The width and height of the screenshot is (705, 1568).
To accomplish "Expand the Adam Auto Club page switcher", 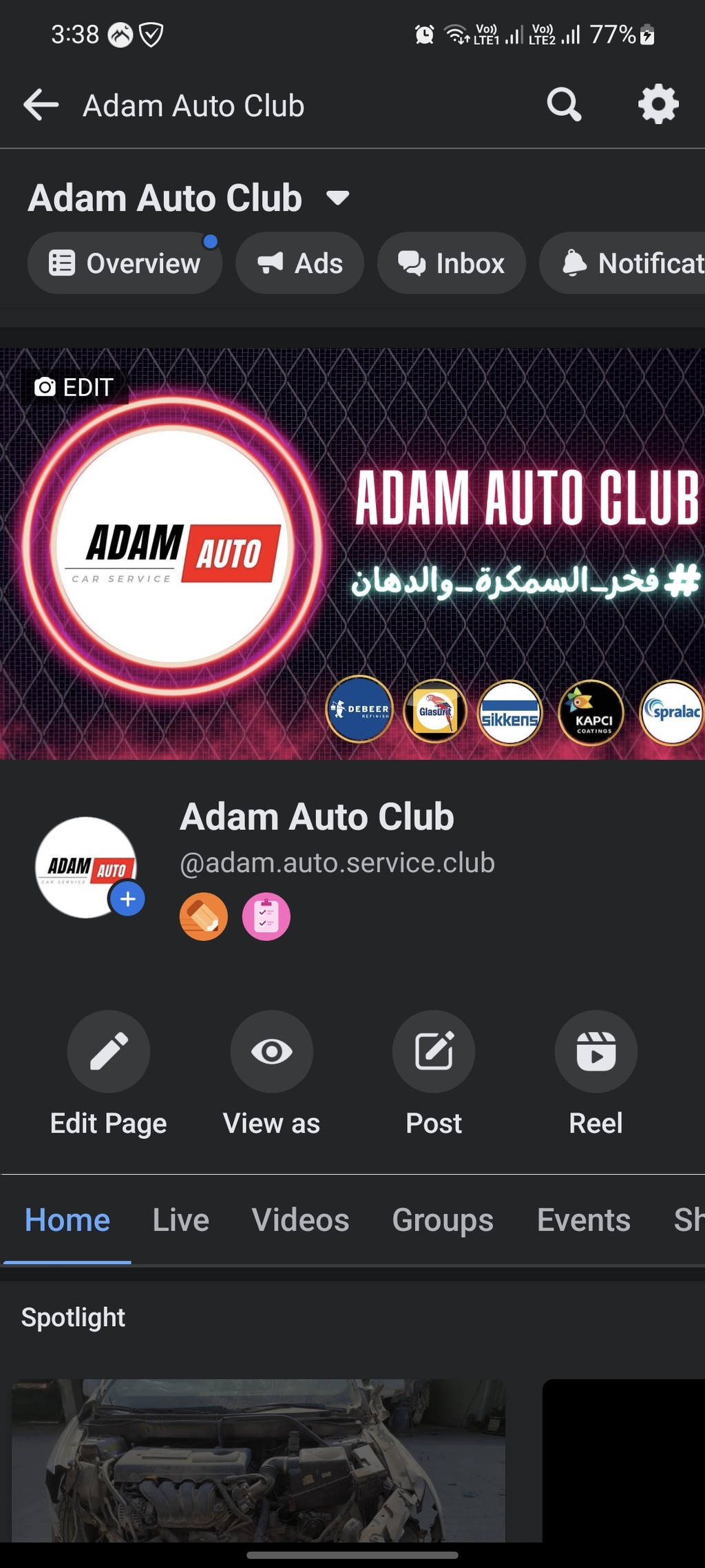I will tap(337, 198).
